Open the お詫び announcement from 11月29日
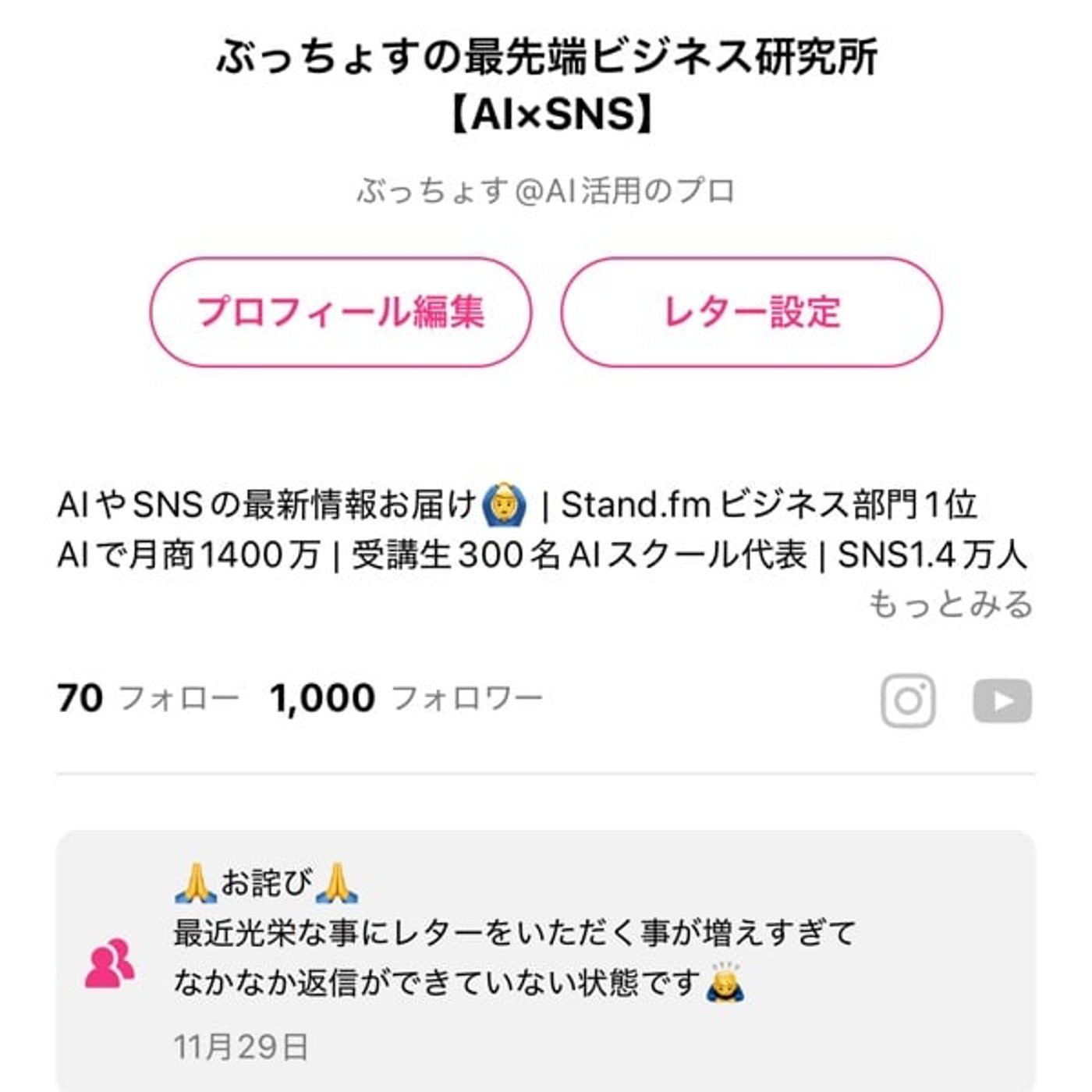1092x1092 pixels. 515,958
